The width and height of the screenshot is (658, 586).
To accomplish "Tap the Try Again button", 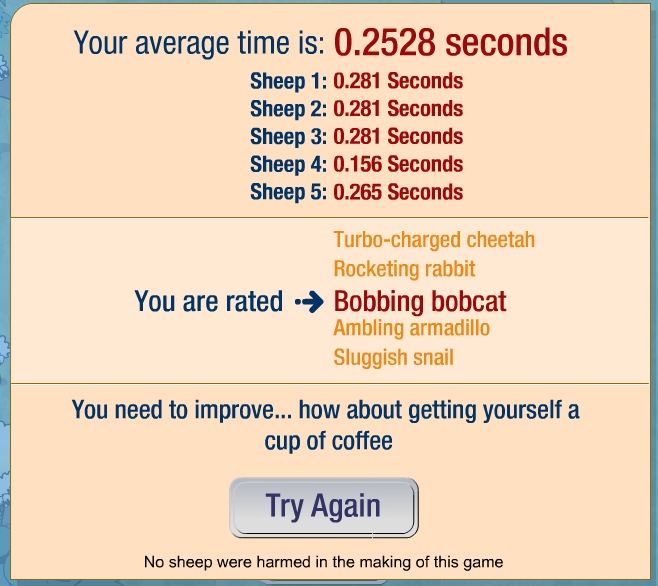I will pyautogui.click(x=323, y=506).
